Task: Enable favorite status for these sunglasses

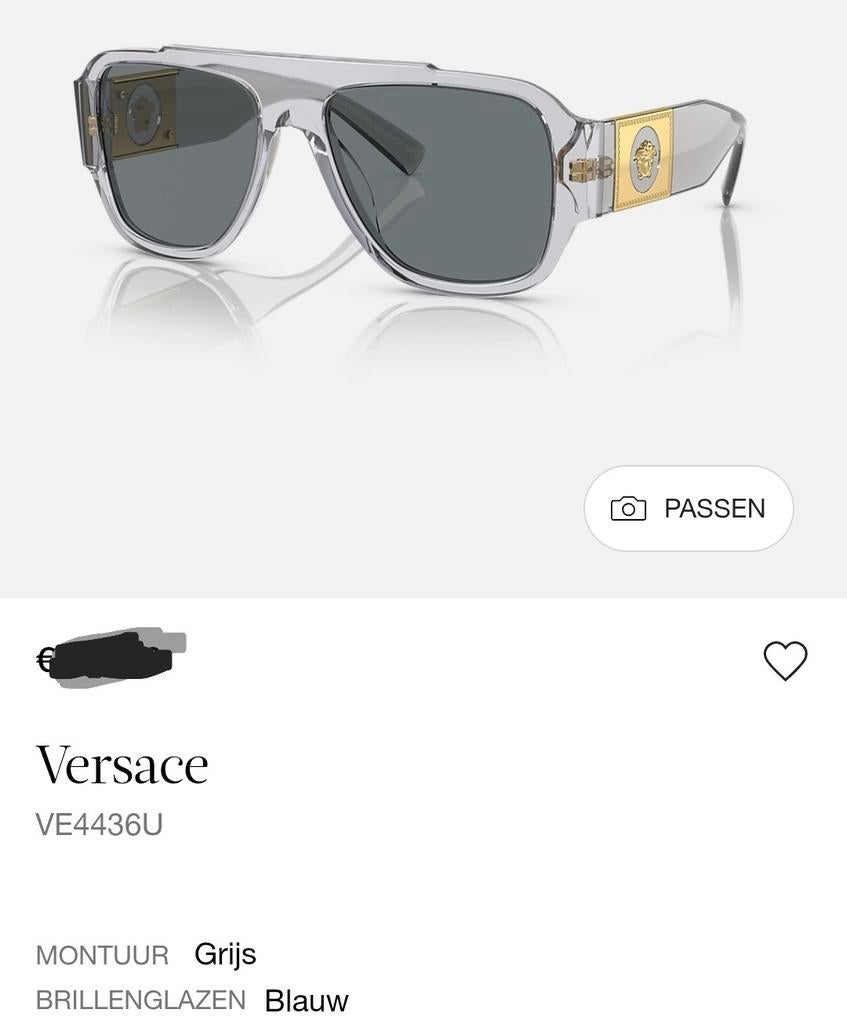Action: click(x=785, y=660)
